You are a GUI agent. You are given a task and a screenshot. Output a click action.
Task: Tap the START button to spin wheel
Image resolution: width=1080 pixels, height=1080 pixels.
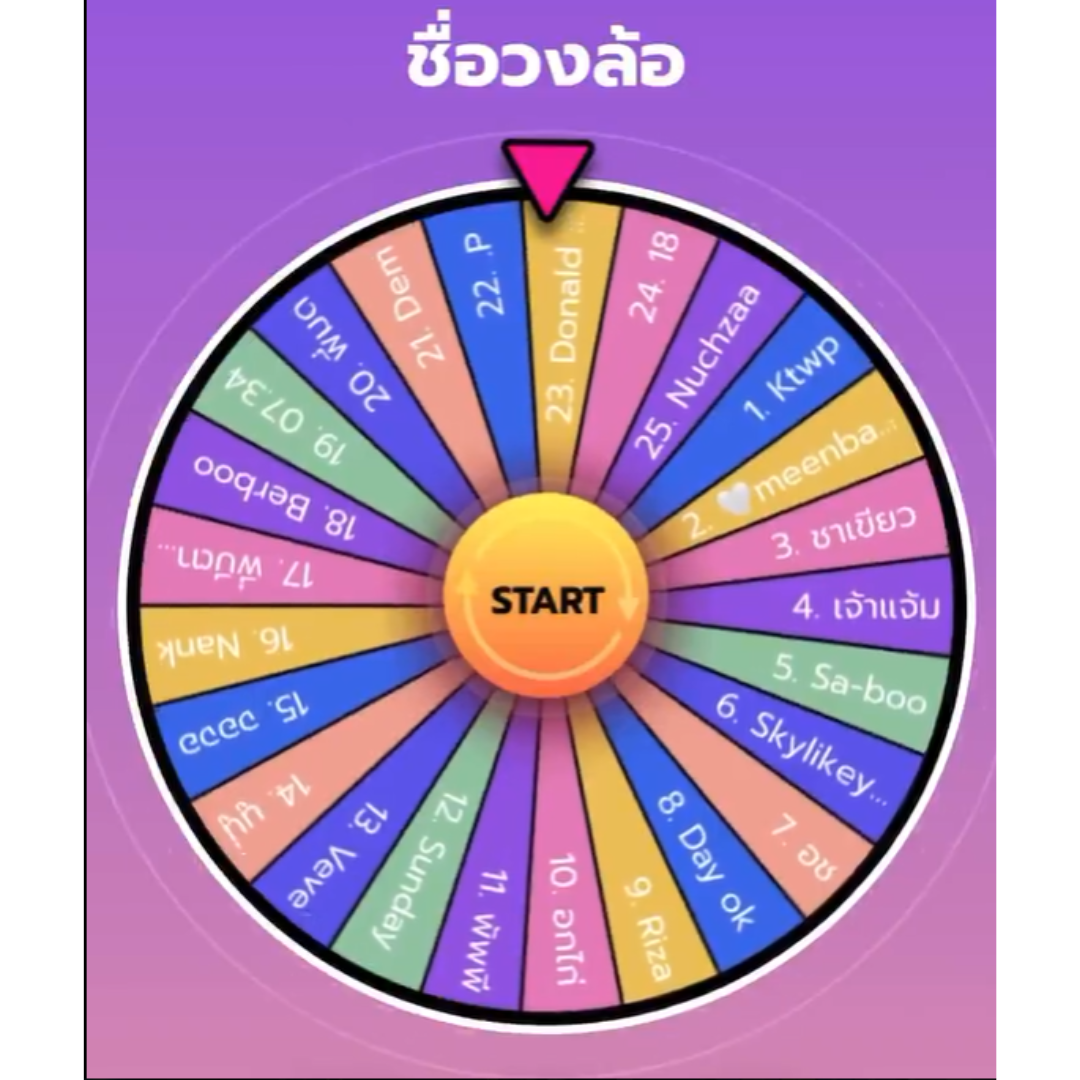(546, 601)
